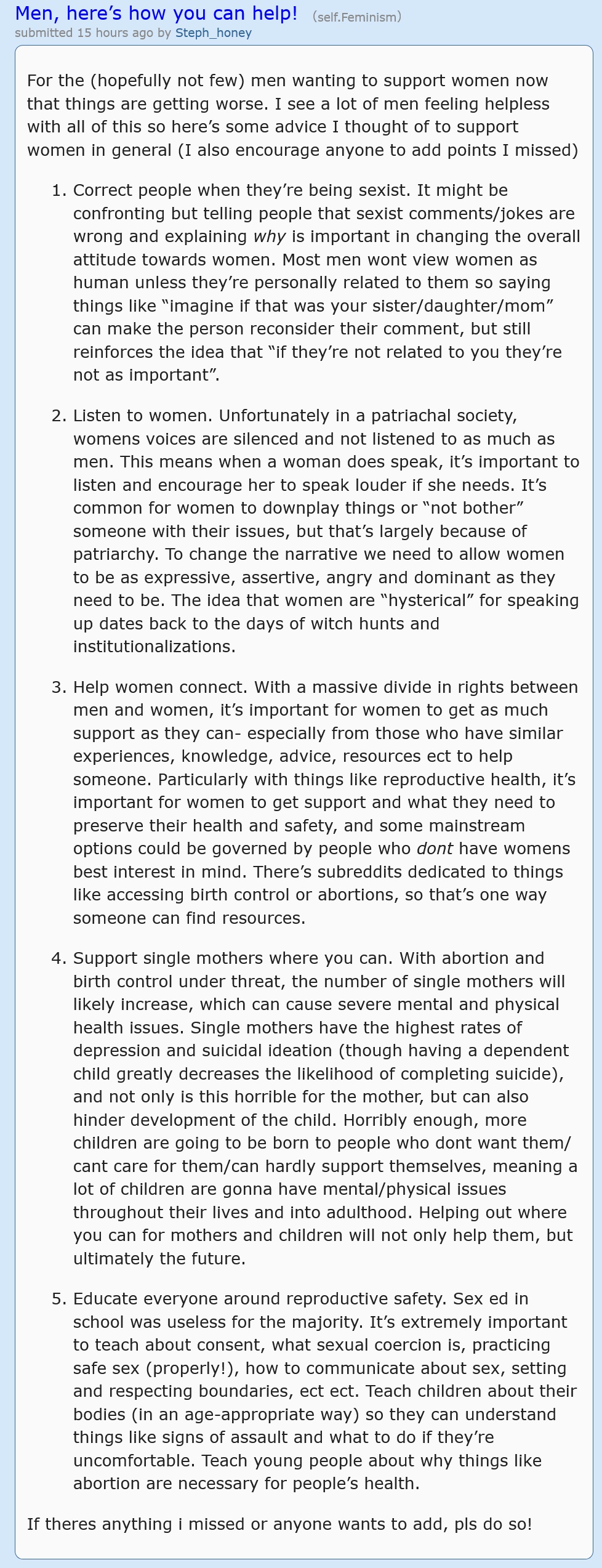Open the post title "Men, here's how you can help!"
Screen dimensions: 602x1568
pos(156,14)
